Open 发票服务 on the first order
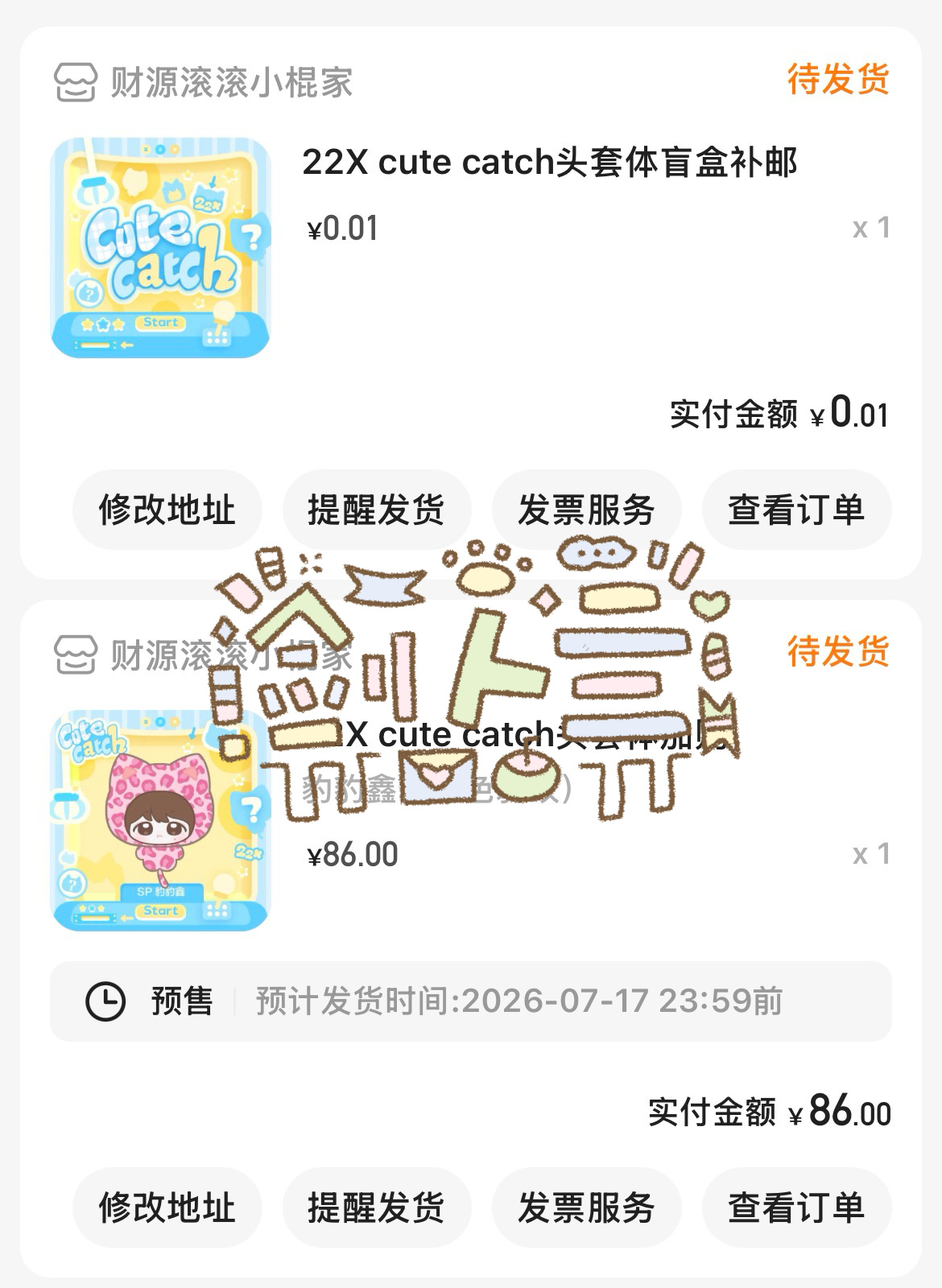Viewport: 942px width, 1288px height. (x=586, y=509)
